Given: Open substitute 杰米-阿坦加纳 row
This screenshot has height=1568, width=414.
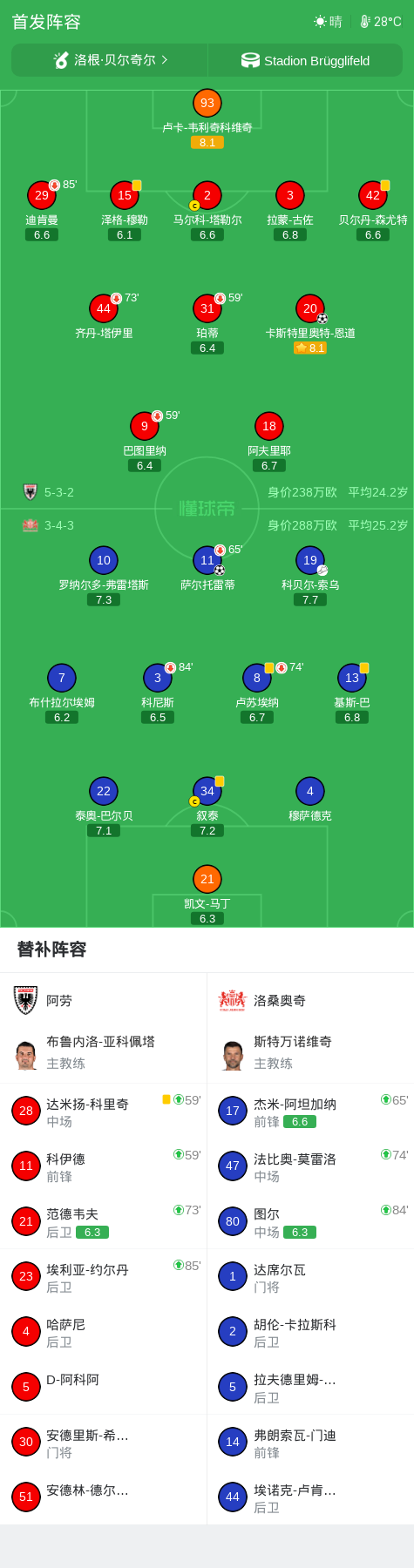Looking at the screenshot, I should tap(310, 1112).
